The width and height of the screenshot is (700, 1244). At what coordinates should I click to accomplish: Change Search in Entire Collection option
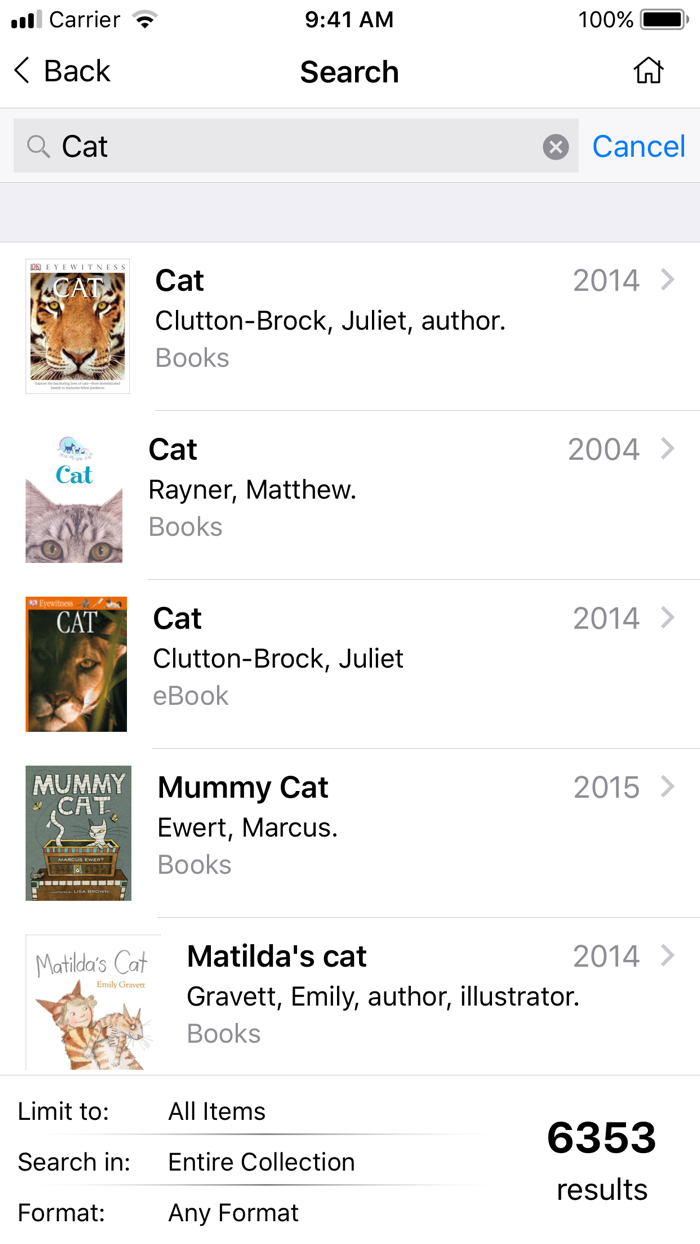tap(250, 1162)
